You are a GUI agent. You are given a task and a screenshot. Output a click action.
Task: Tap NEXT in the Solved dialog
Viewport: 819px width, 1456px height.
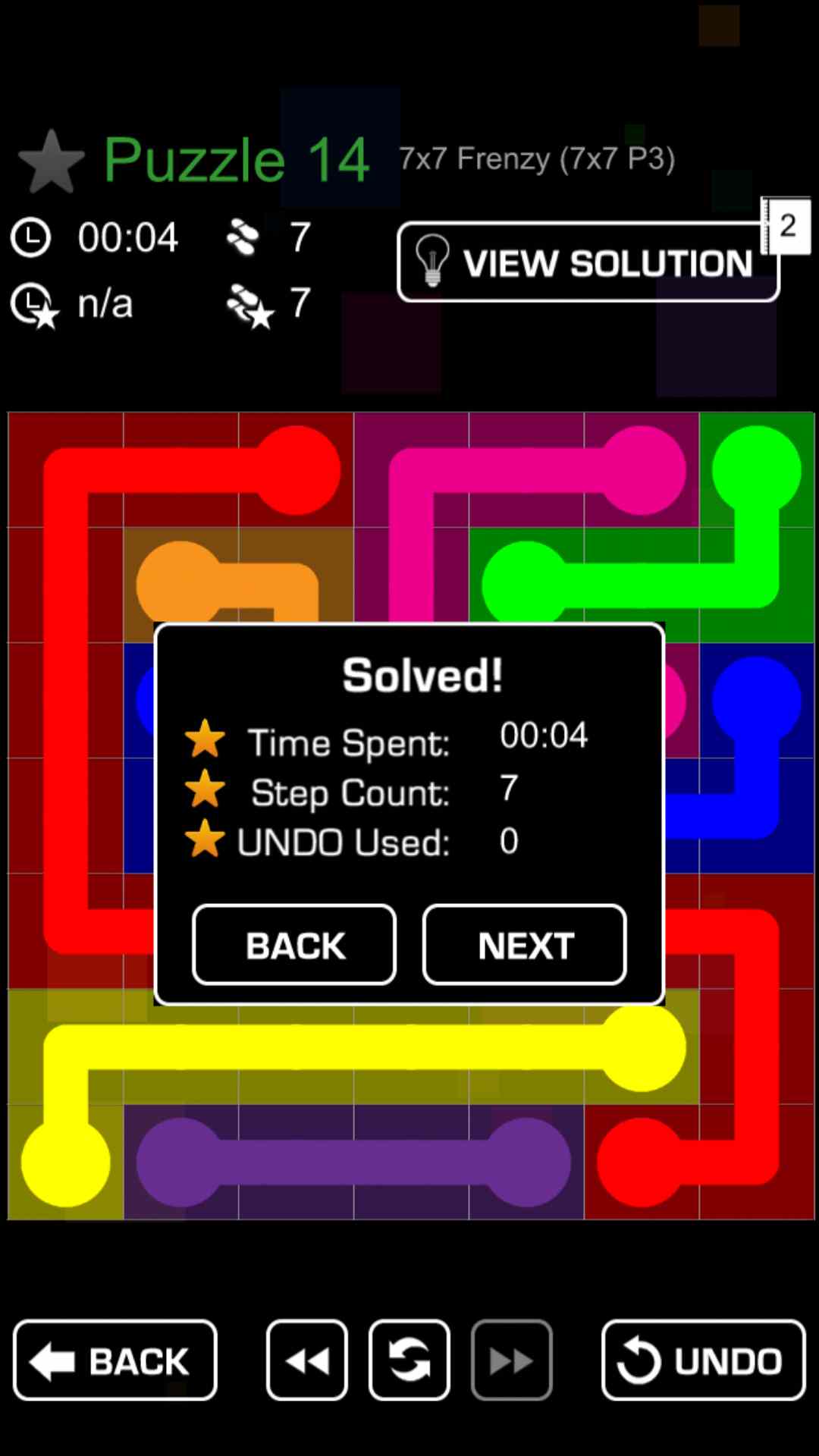(x=524, y=945)
